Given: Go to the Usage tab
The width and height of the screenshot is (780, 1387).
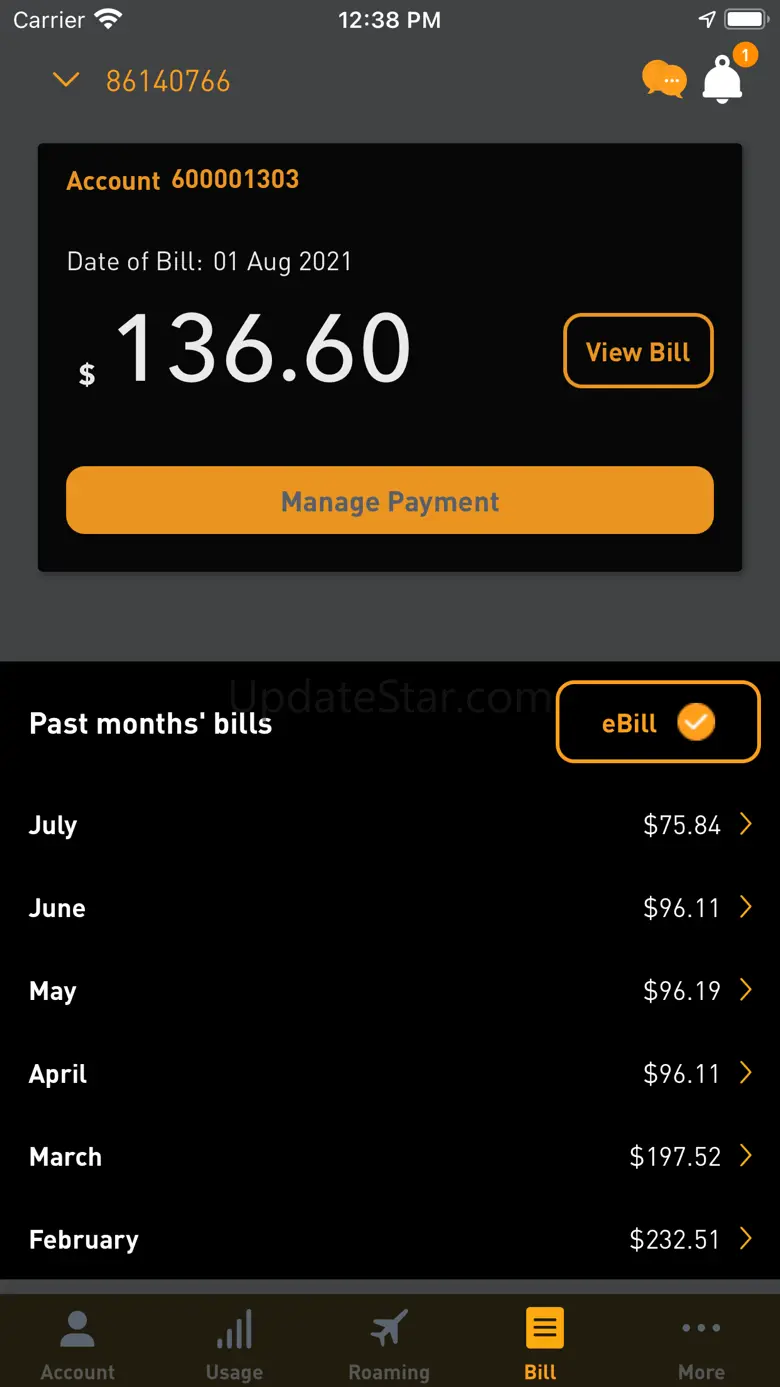Looking at the screenshot, I should coord(234,1344).
